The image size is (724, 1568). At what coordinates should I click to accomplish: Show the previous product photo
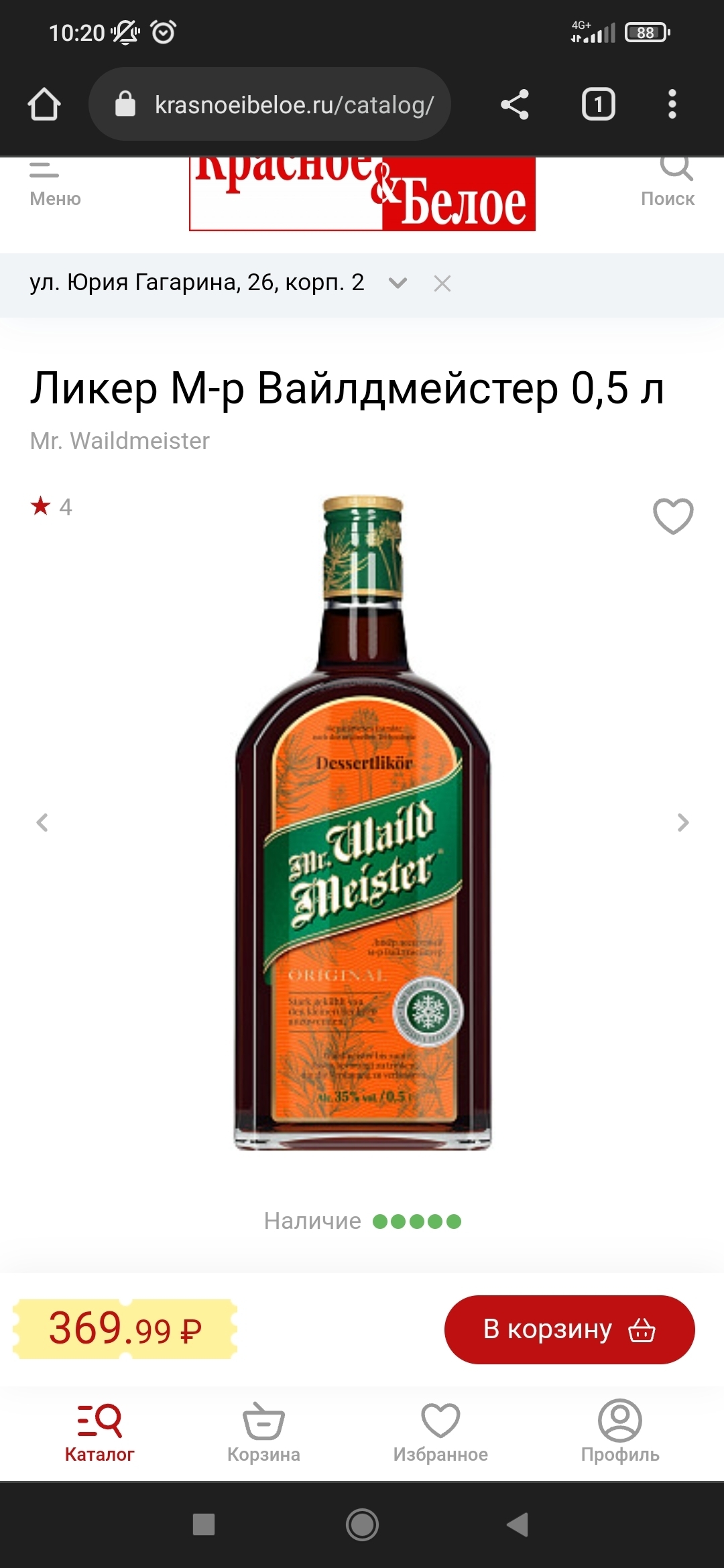point(42,822)
